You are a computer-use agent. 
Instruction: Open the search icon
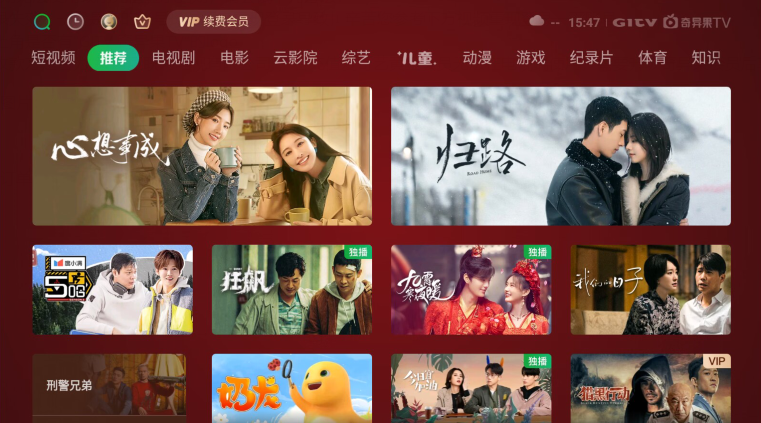click(x=42, y=21)
